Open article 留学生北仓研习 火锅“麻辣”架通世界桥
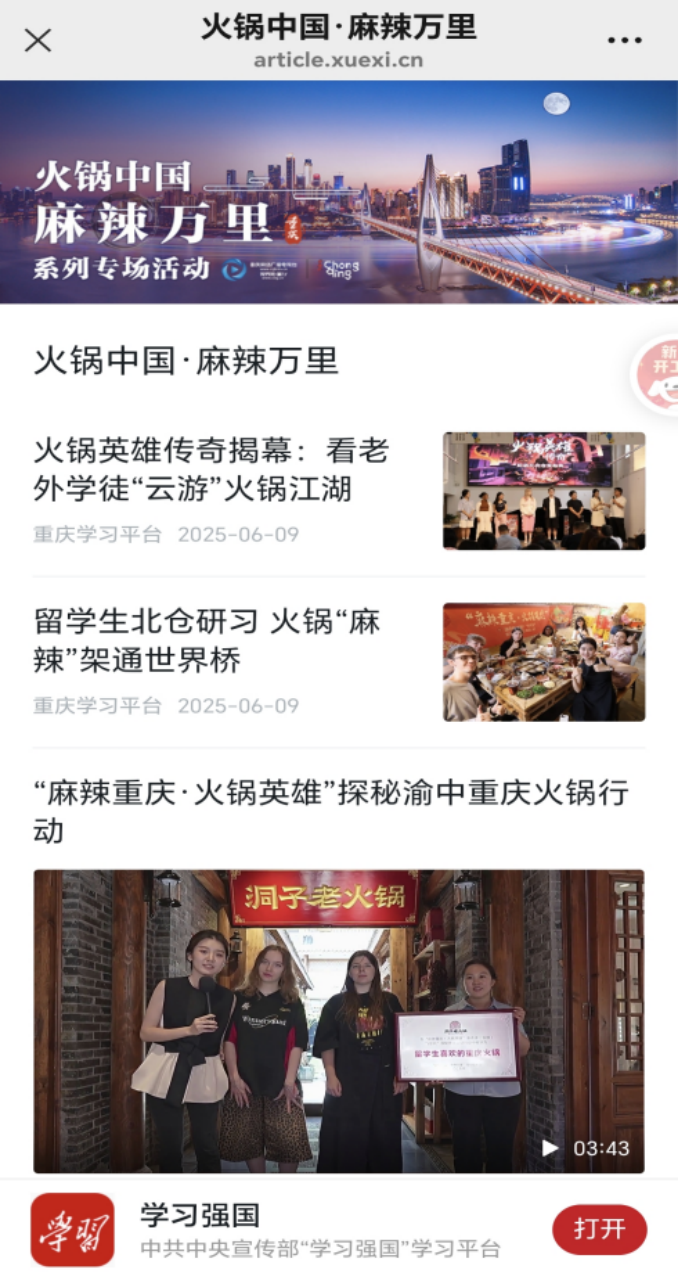The image size is (678, 1280). click(207, 641)
